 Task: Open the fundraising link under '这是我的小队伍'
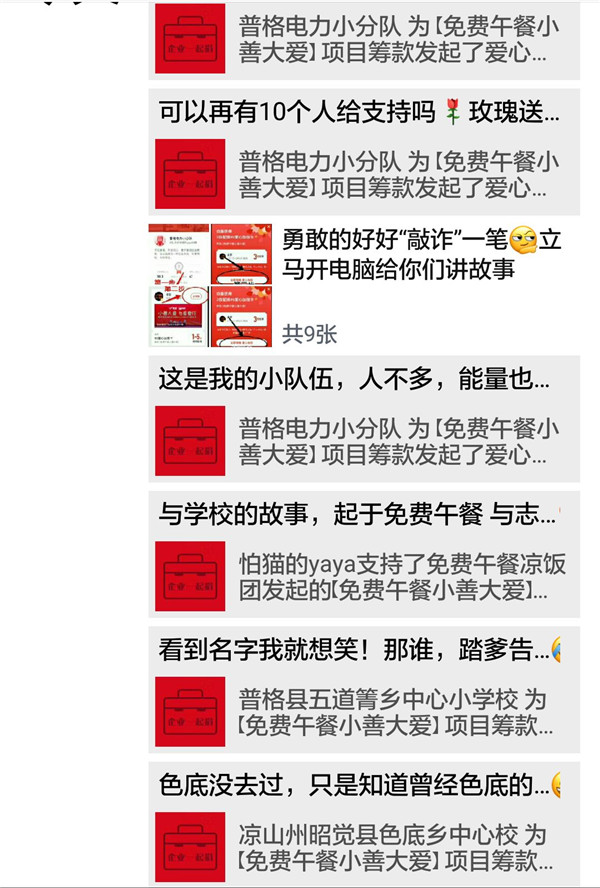pos(366,442)
